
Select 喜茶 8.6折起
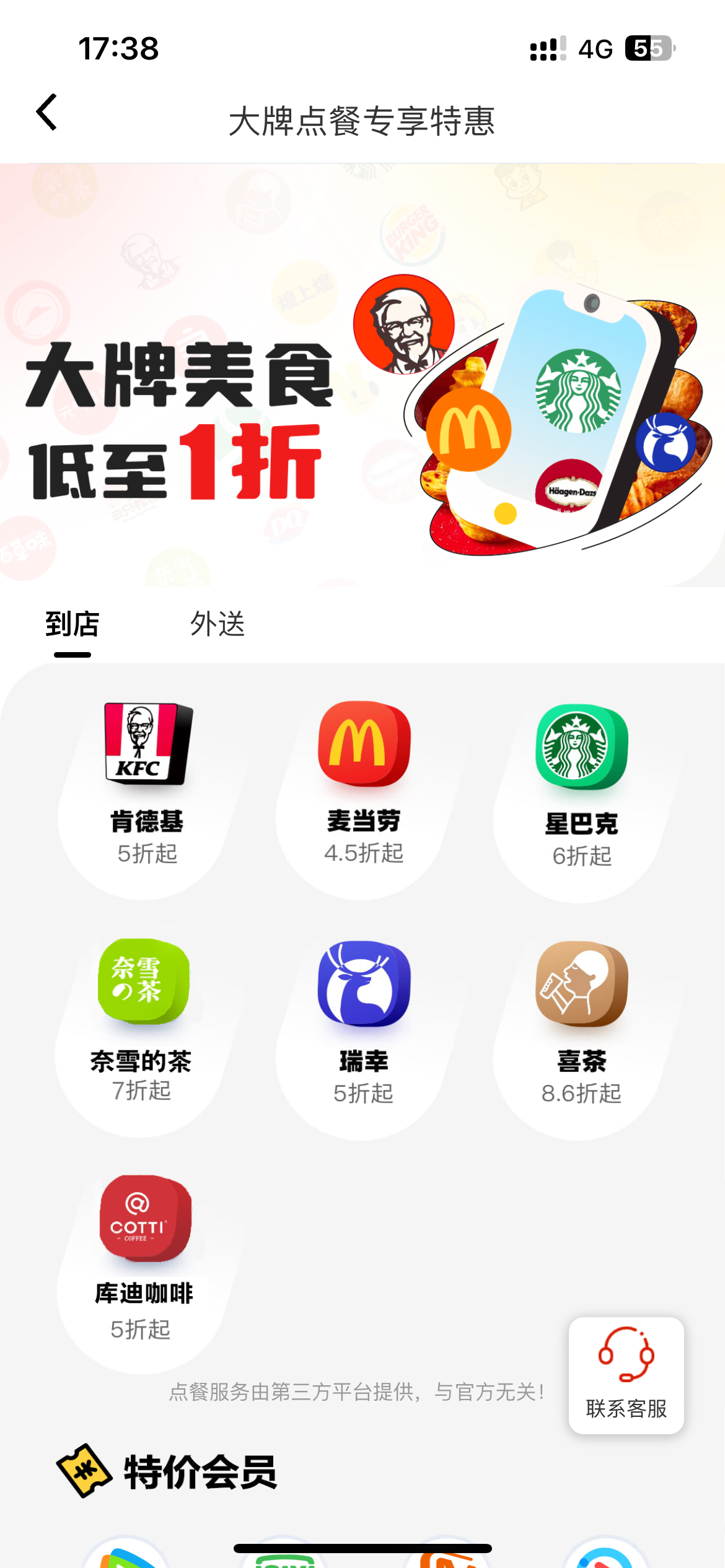(581, 1022)
